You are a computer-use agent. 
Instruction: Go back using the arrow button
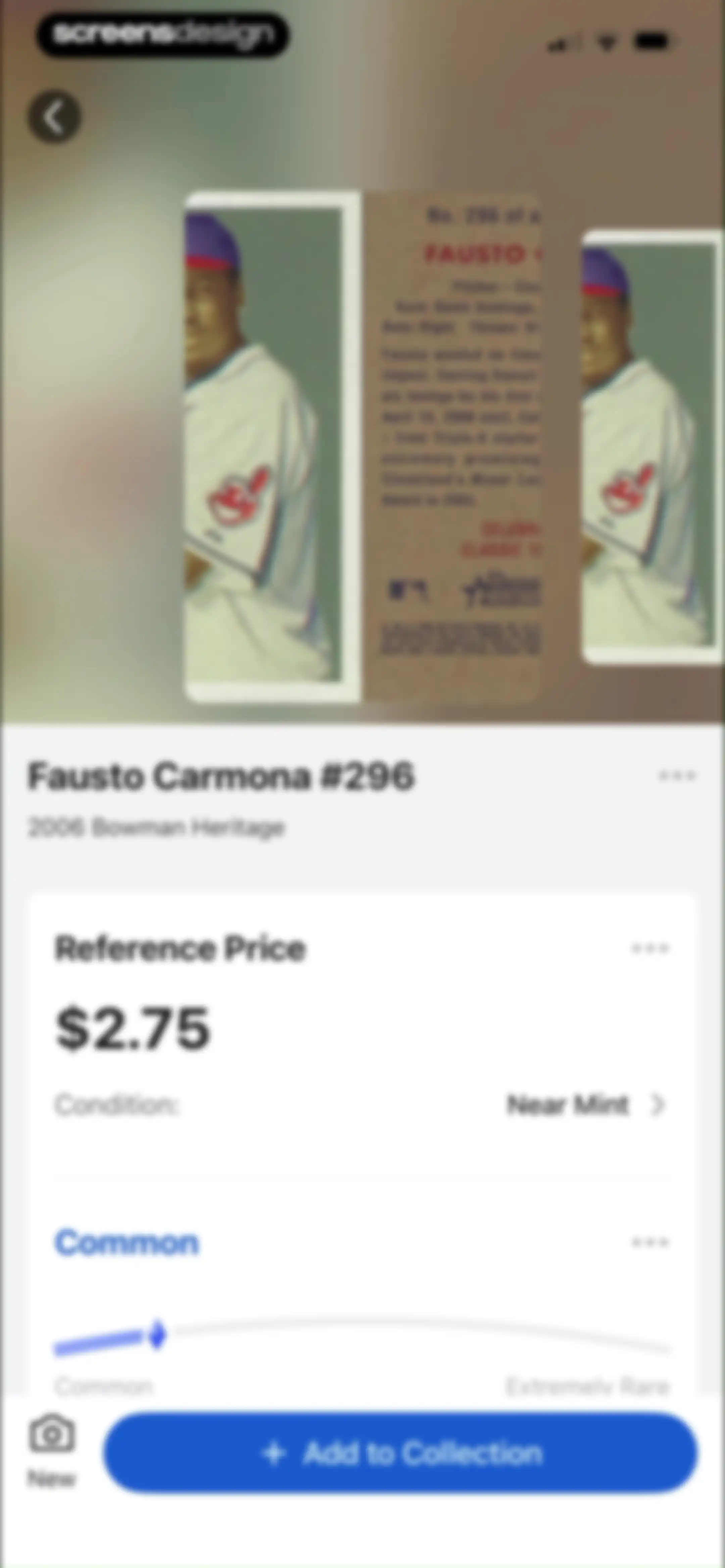coord(54,117)
